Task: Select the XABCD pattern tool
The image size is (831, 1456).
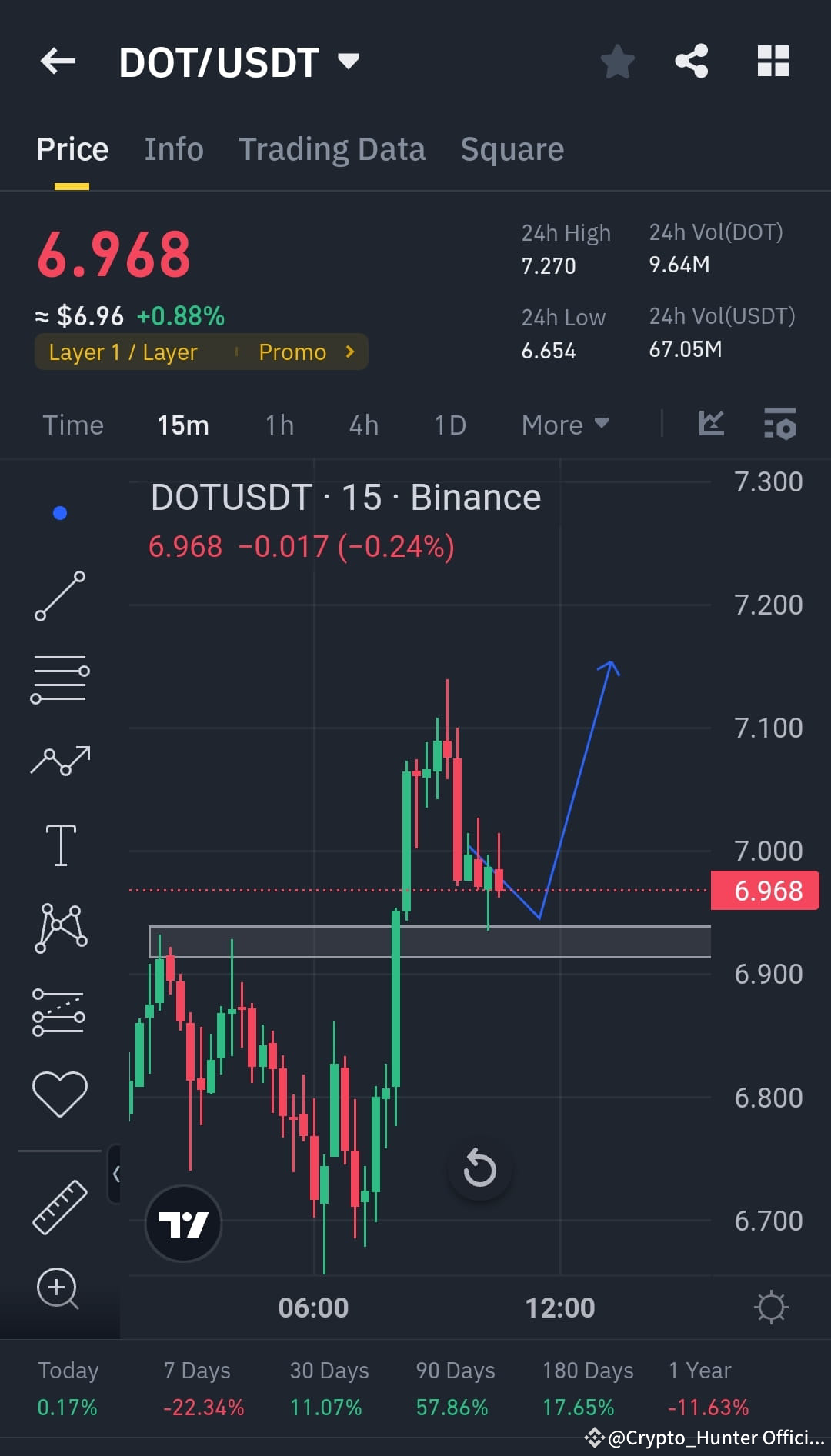Action: (60, 927)
